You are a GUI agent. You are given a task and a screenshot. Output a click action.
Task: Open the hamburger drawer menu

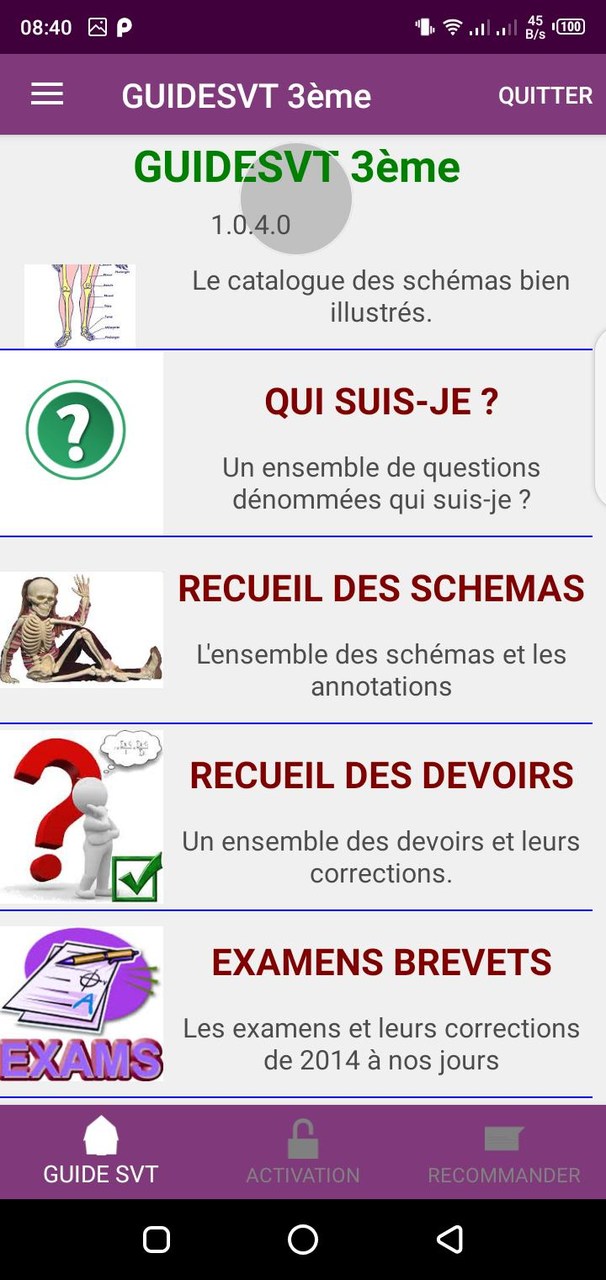point(47,95)
